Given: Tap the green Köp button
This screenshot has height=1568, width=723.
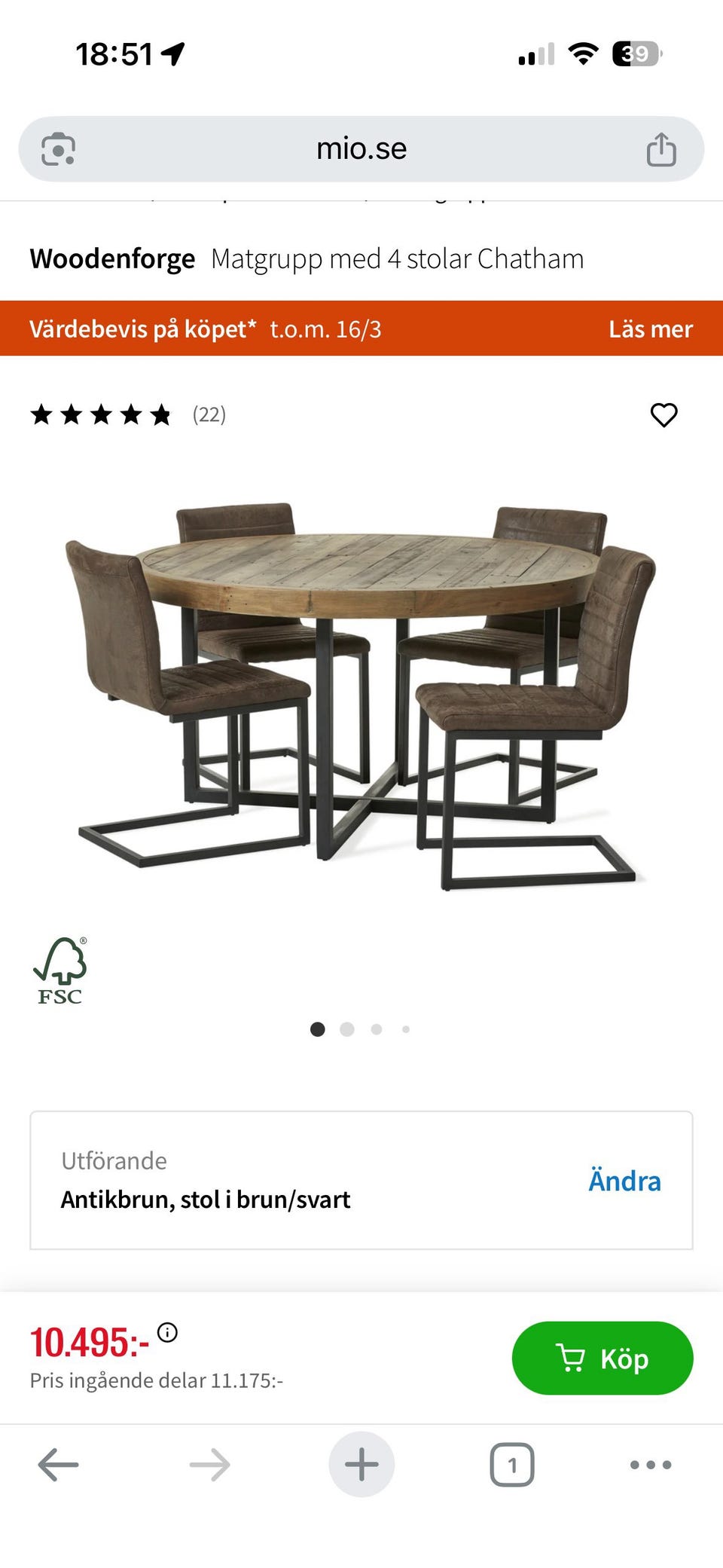Looking at the screenshot, I should 602,1358.
